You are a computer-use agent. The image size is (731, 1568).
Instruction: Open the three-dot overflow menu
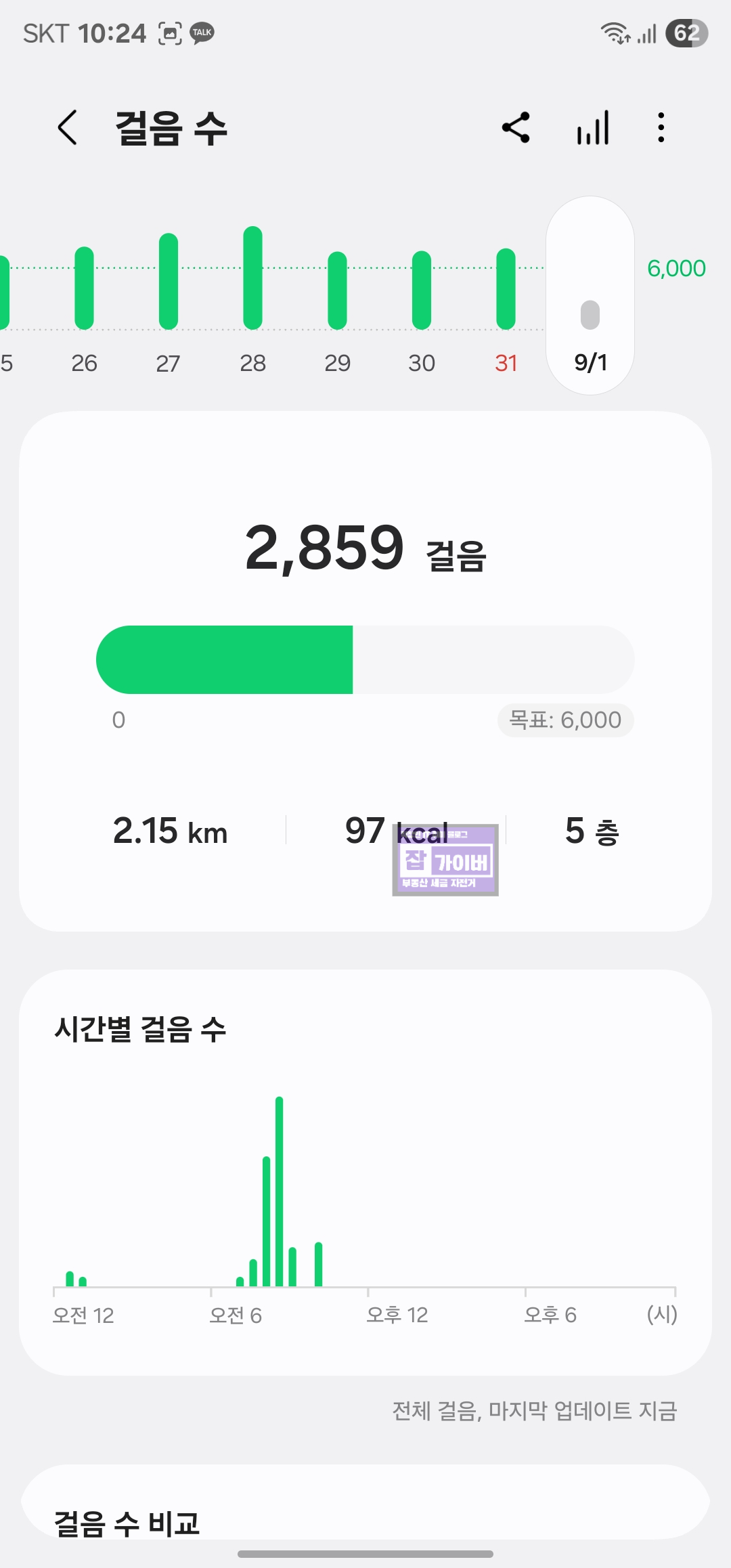pyautogui.click(x=661, y=127)
